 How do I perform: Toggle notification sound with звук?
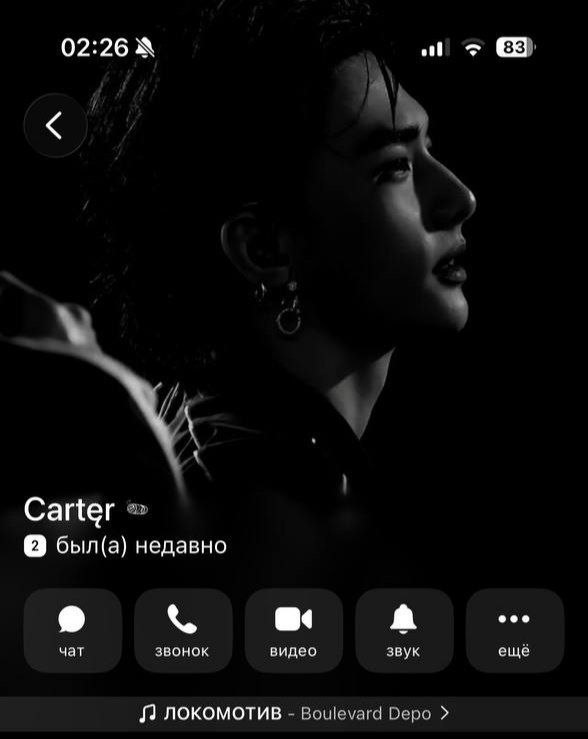click(404, 631)
